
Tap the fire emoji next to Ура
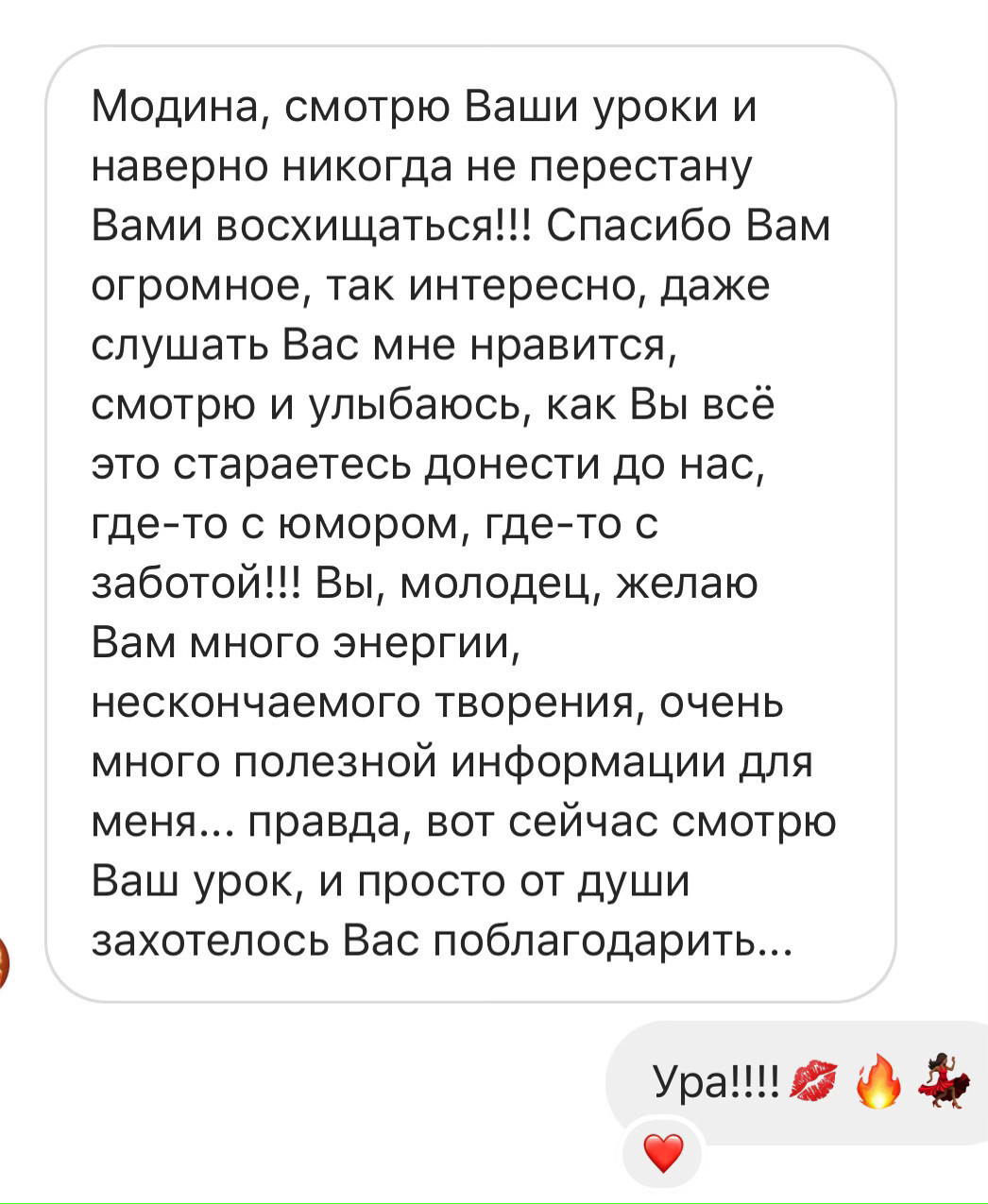coord(879,1077)
